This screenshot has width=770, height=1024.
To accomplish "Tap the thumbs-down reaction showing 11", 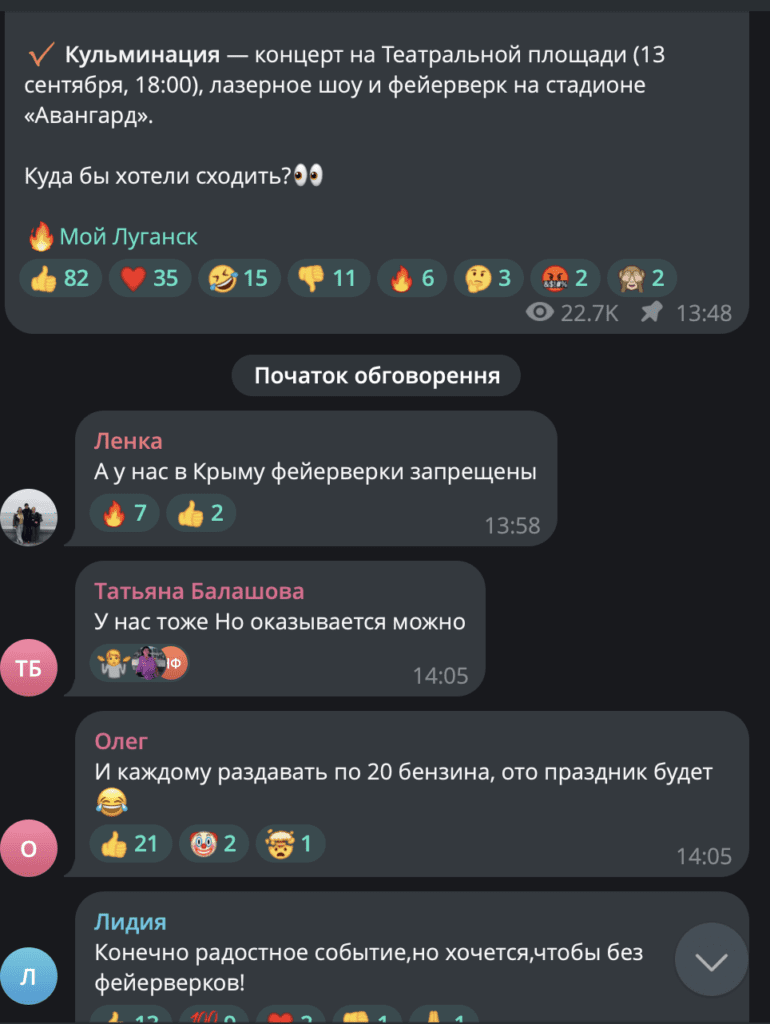I will tap(328, 278).
